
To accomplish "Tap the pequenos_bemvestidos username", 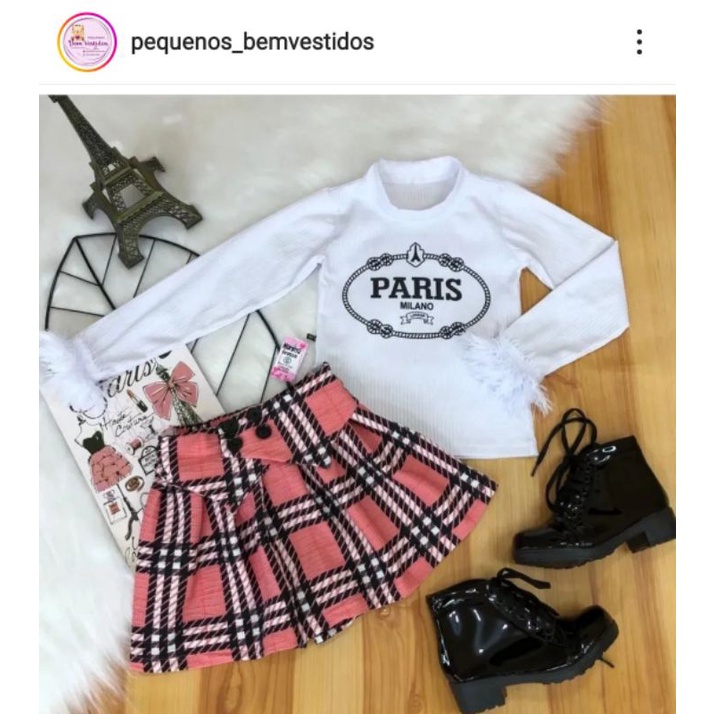I will 252,42.
